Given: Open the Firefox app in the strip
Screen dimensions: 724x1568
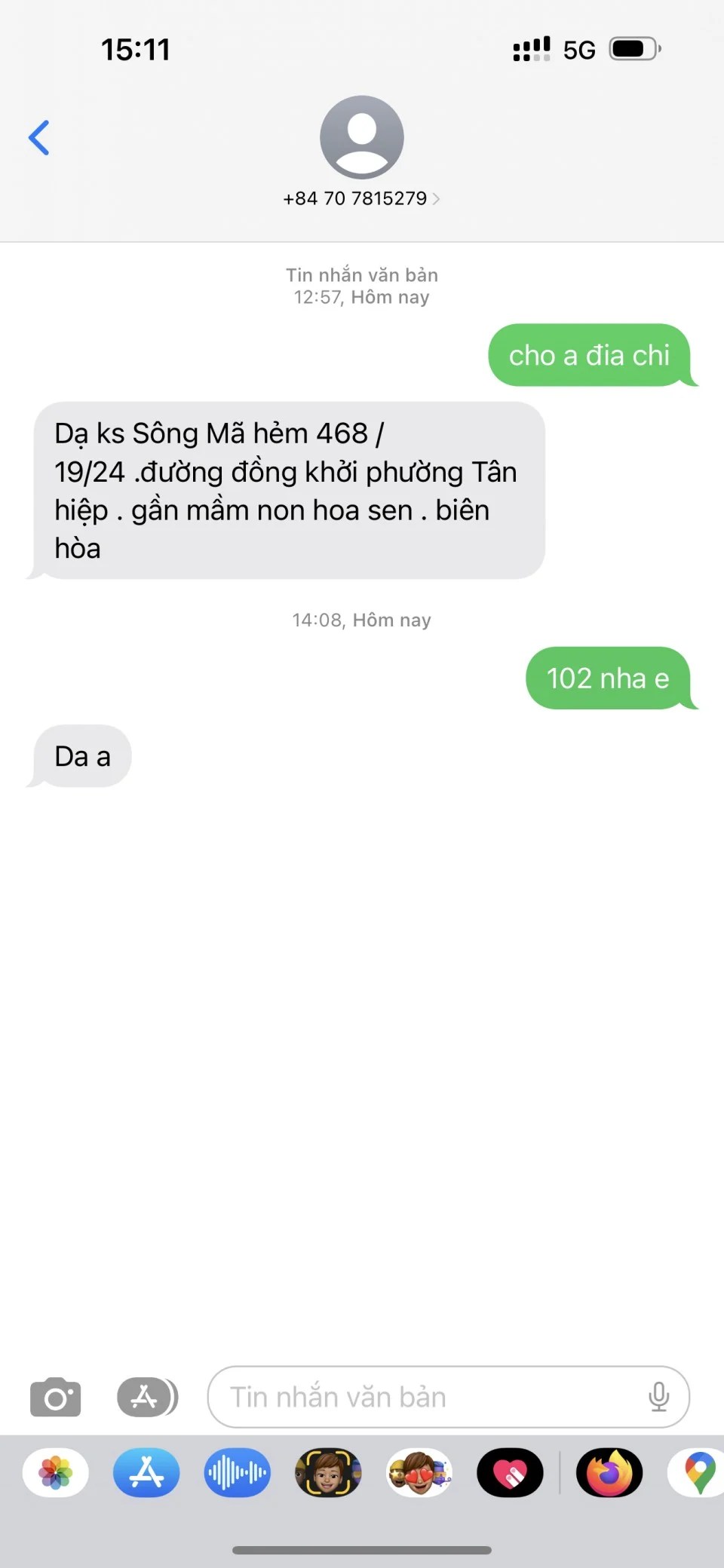Looking at the screenshot, I should [x=609, y=1472].
